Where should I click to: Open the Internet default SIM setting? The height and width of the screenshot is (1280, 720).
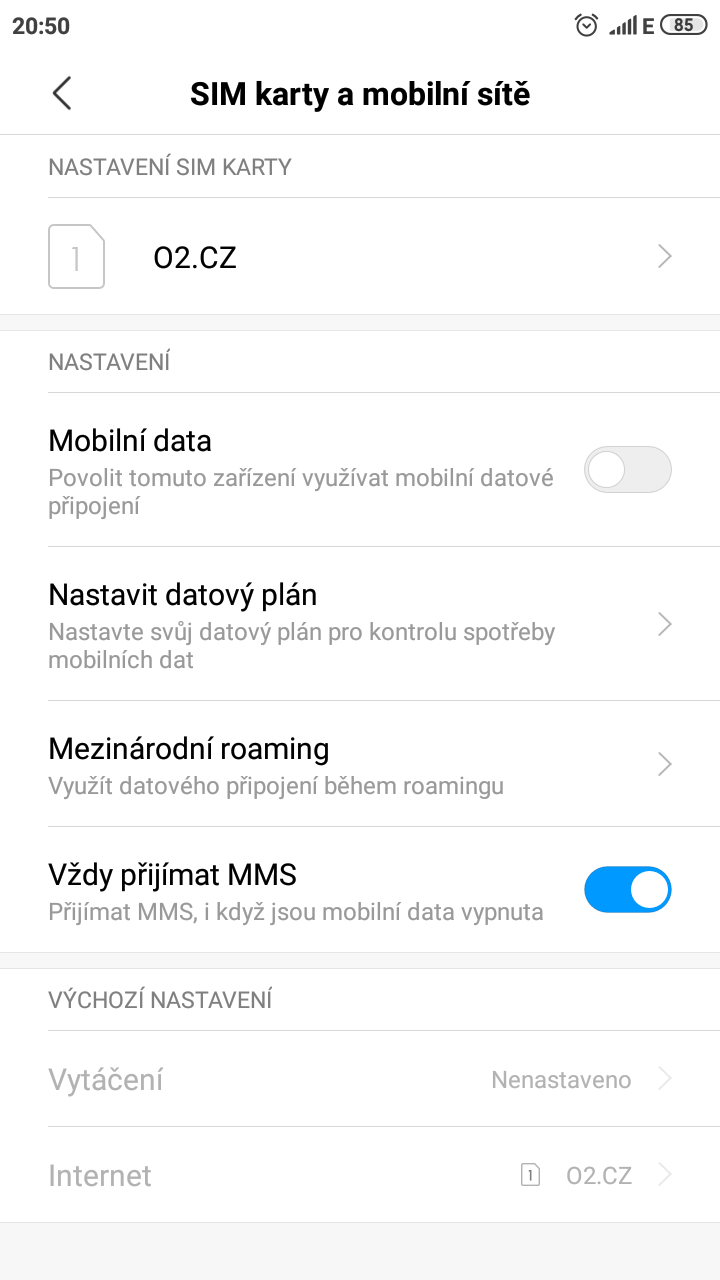[360, 1175]
